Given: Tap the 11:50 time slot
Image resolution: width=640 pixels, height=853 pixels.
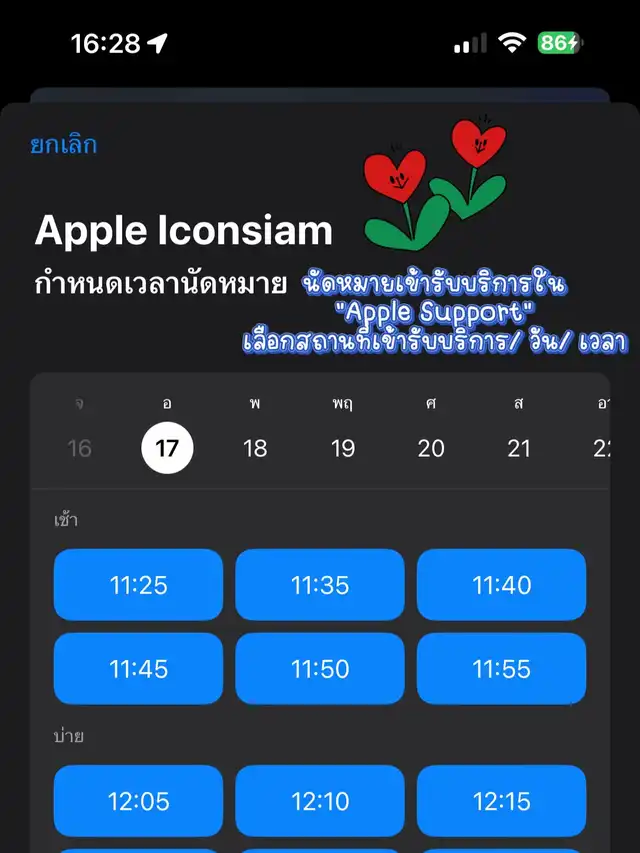Looking at the screenshot, I should tap(320, 669).
